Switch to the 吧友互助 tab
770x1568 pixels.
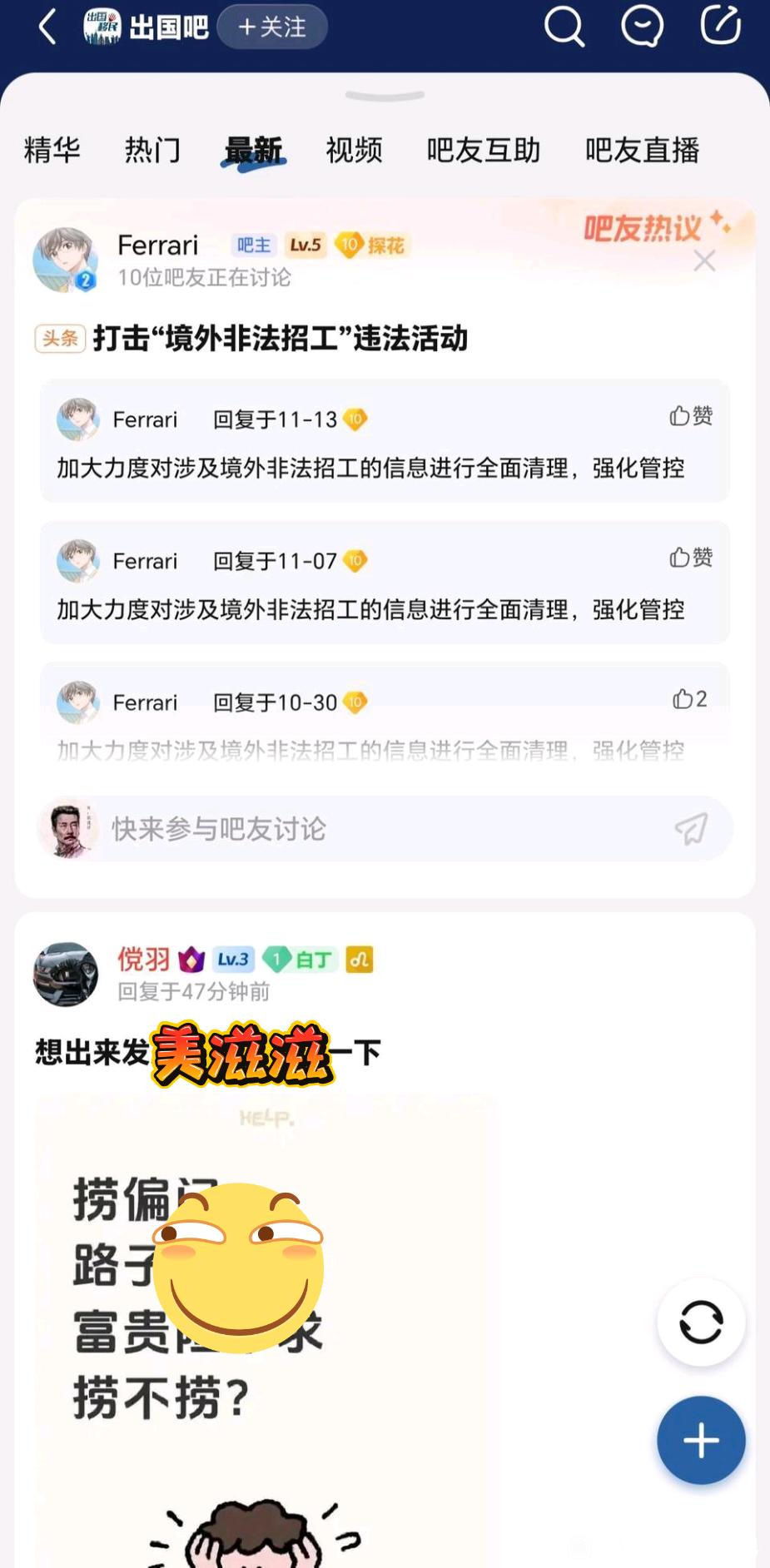[483, 150]
